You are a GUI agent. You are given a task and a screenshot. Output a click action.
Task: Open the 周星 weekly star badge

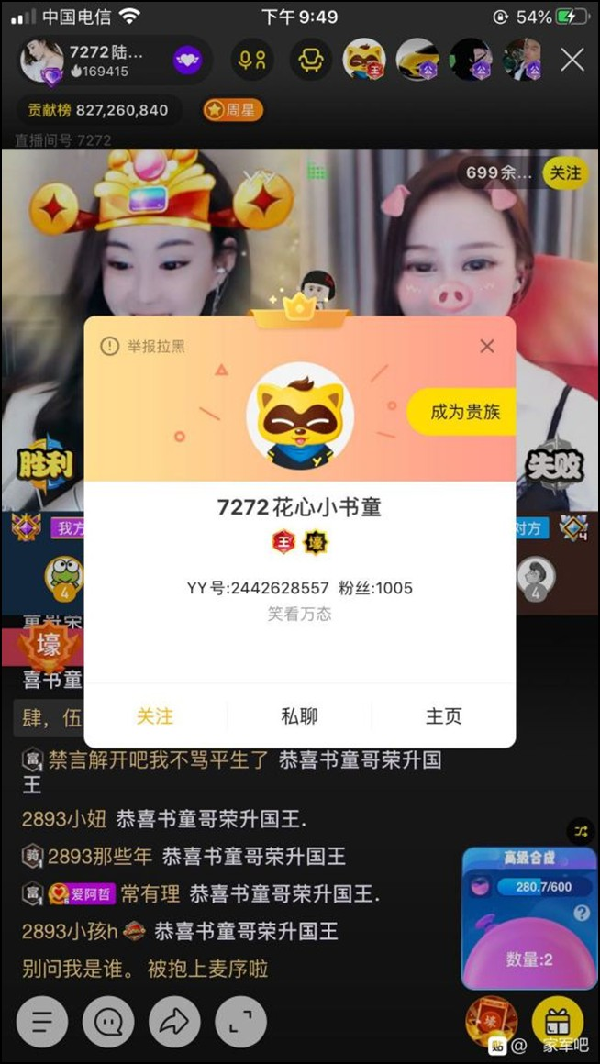point(232,110)
